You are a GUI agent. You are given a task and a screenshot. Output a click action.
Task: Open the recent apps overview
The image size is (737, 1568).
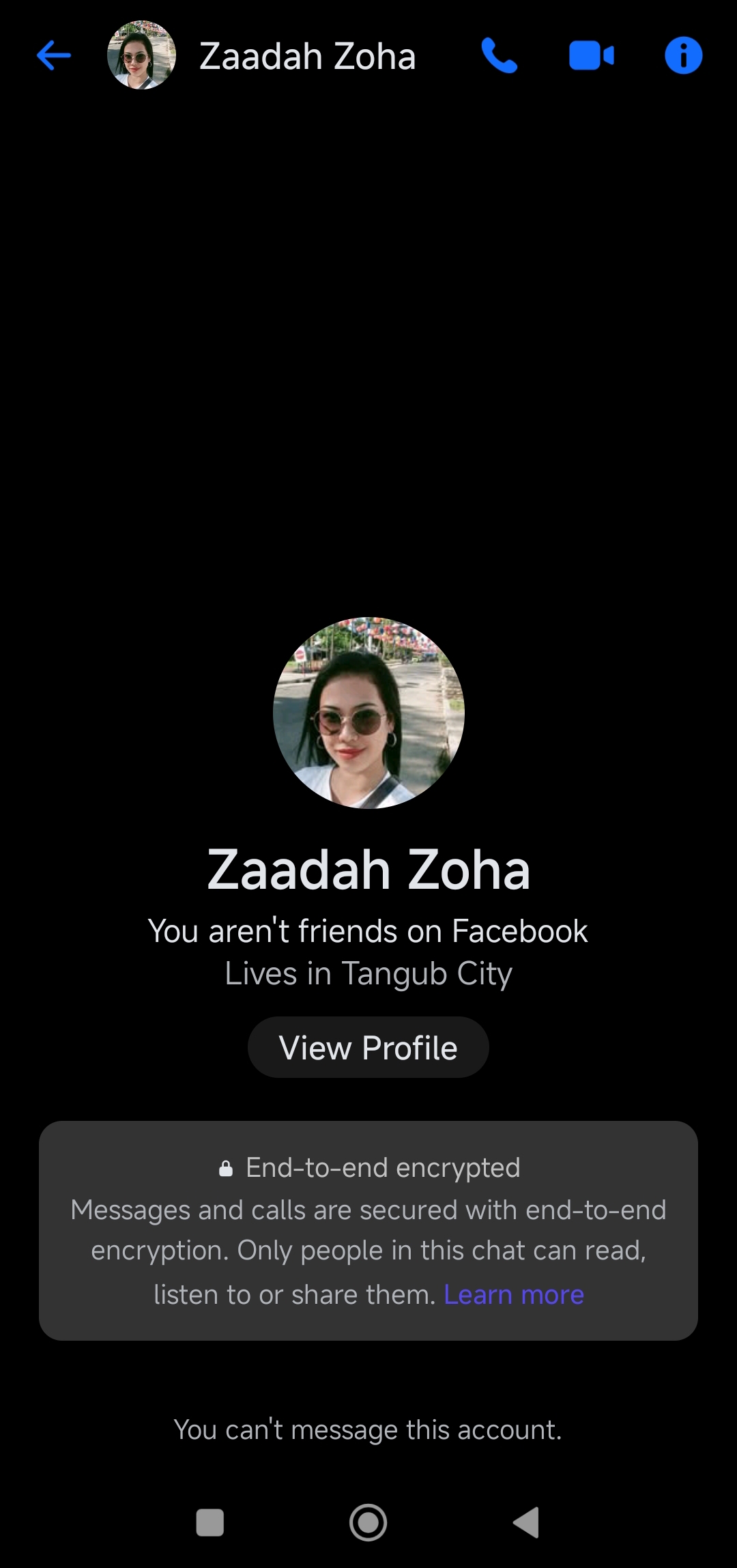tap(210, 1522)
